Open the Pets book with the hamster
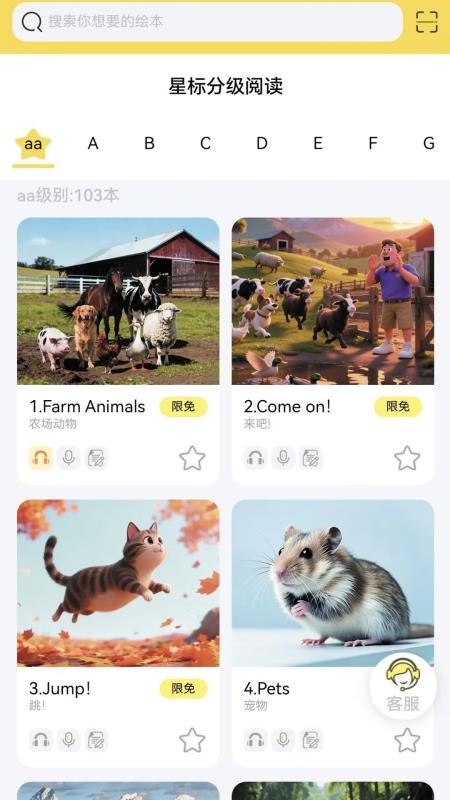450x800 pixels. tap(333, 583)
